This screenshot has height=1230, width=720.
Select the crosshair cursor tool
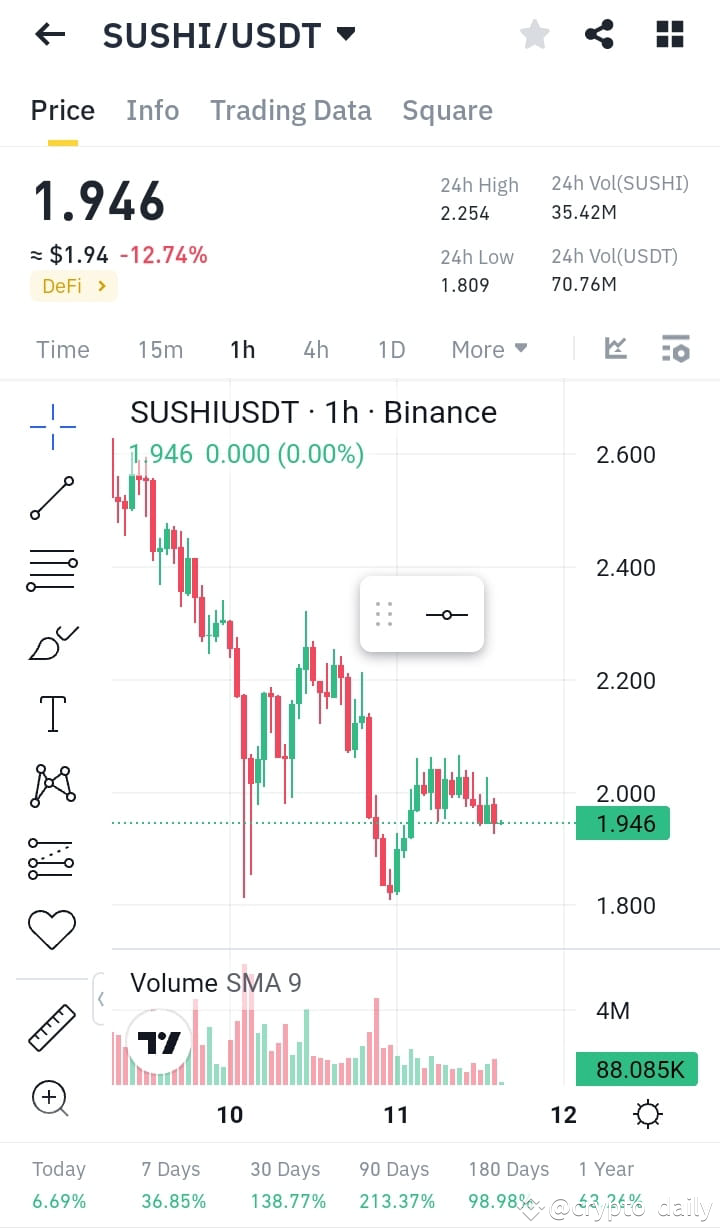52,426
